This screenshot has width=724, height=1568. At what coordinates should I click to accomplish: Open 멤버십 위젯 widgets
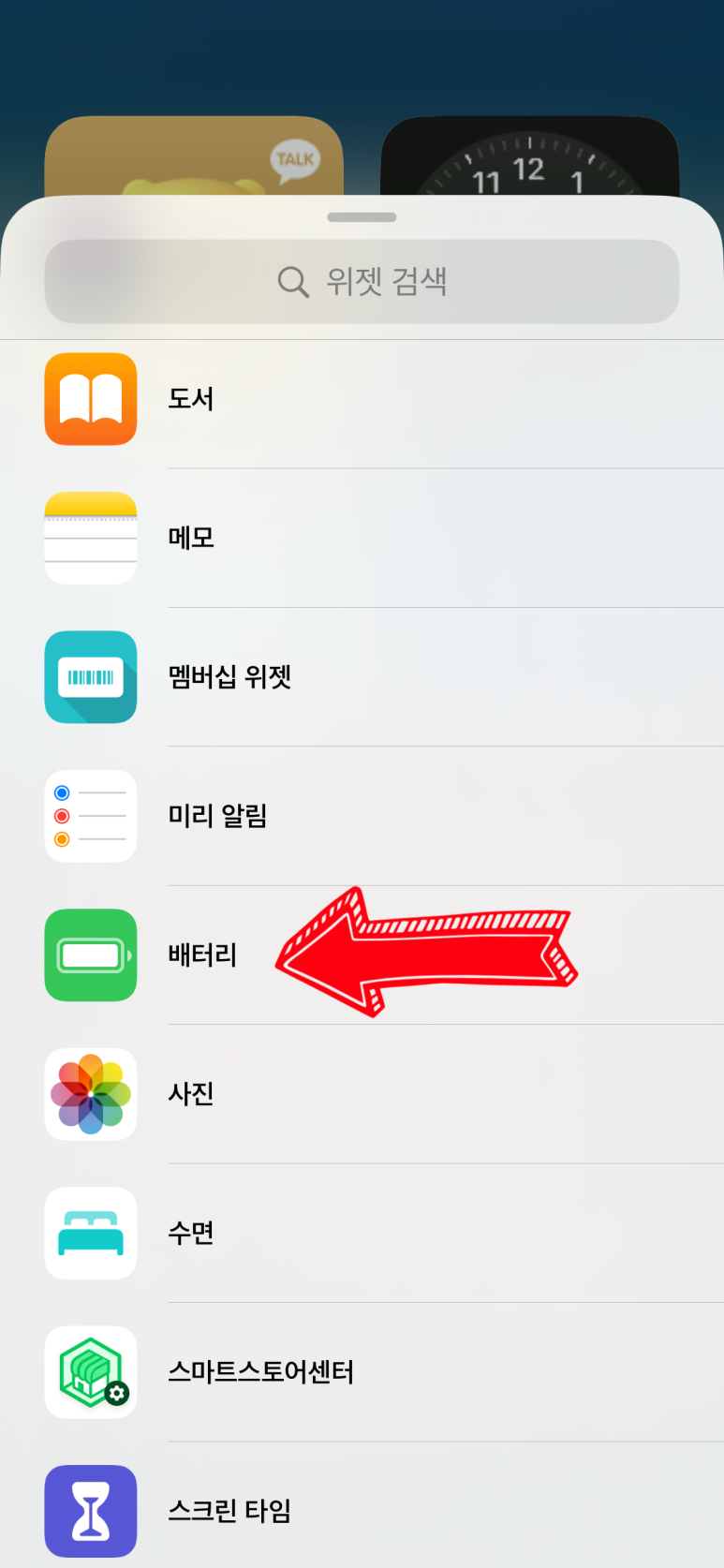point(362,676)
